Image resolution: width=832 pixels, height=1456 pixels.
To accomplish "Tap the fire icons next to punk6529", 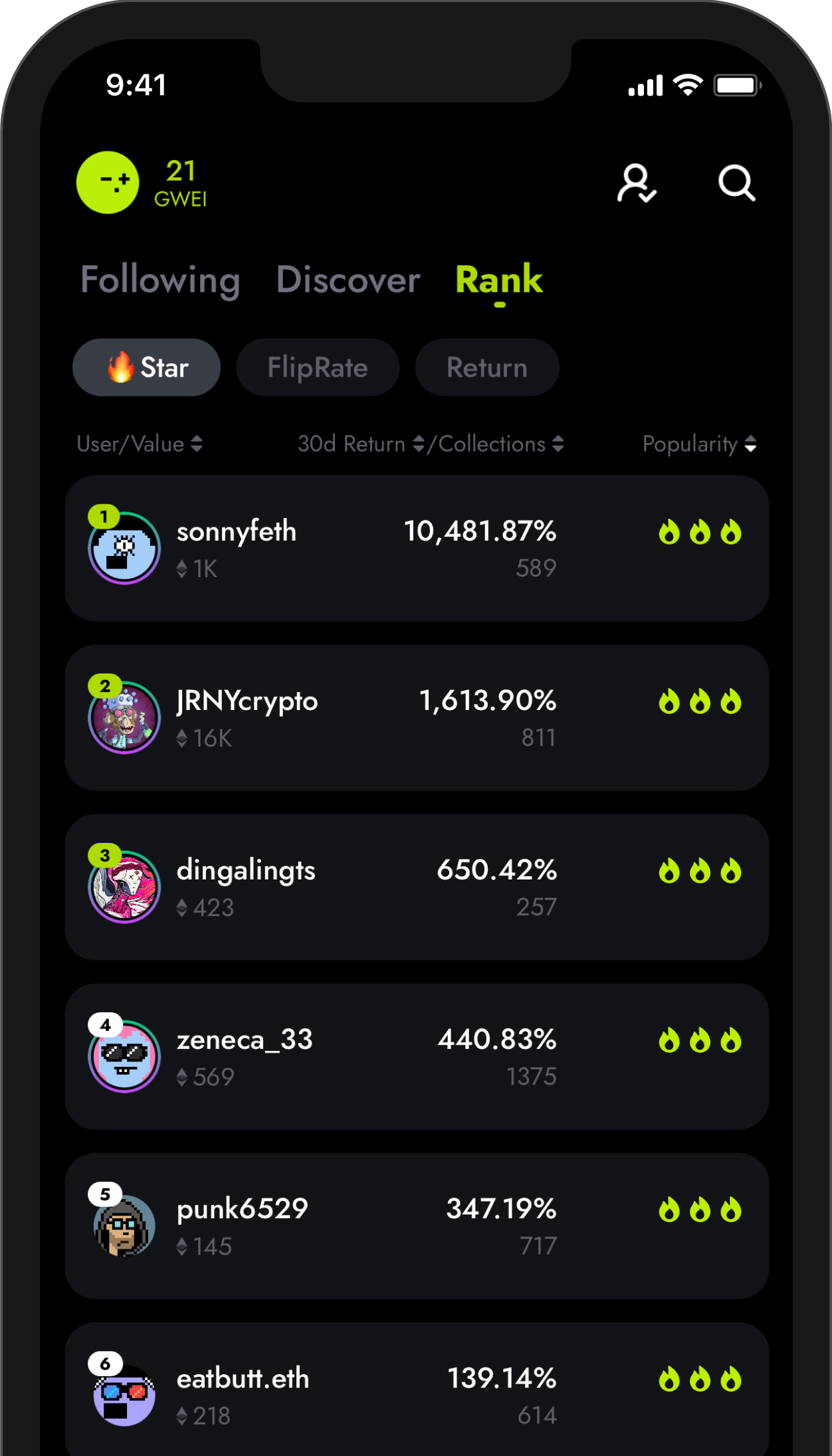I will pos(699,1210).
